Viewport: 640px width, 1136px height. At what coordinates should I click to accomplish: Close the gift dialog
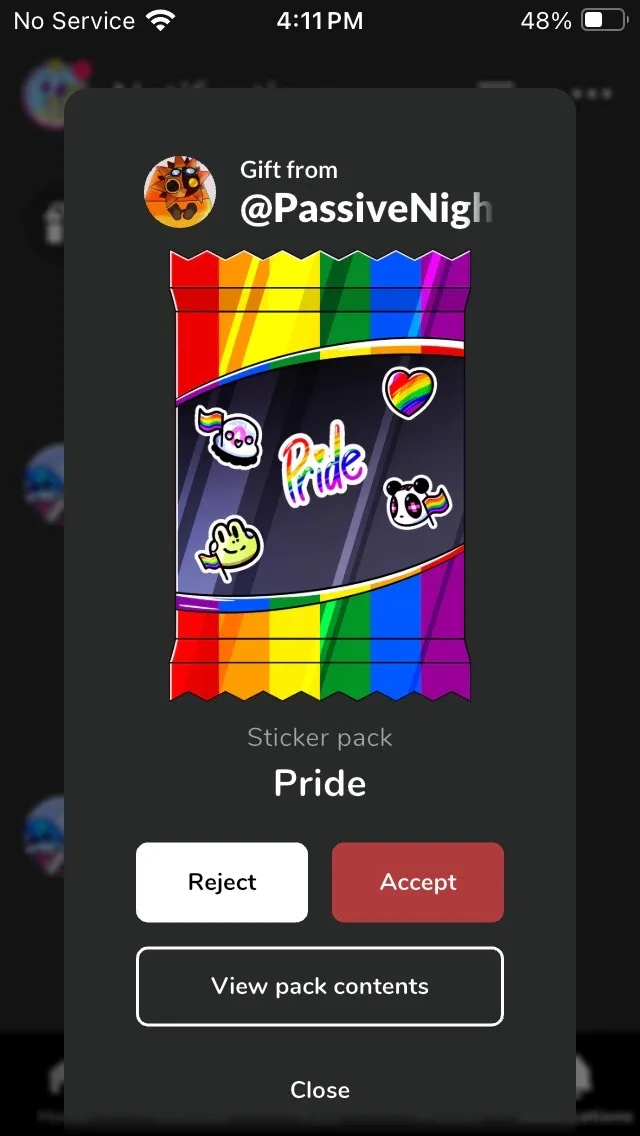[x=320, y=1090]
